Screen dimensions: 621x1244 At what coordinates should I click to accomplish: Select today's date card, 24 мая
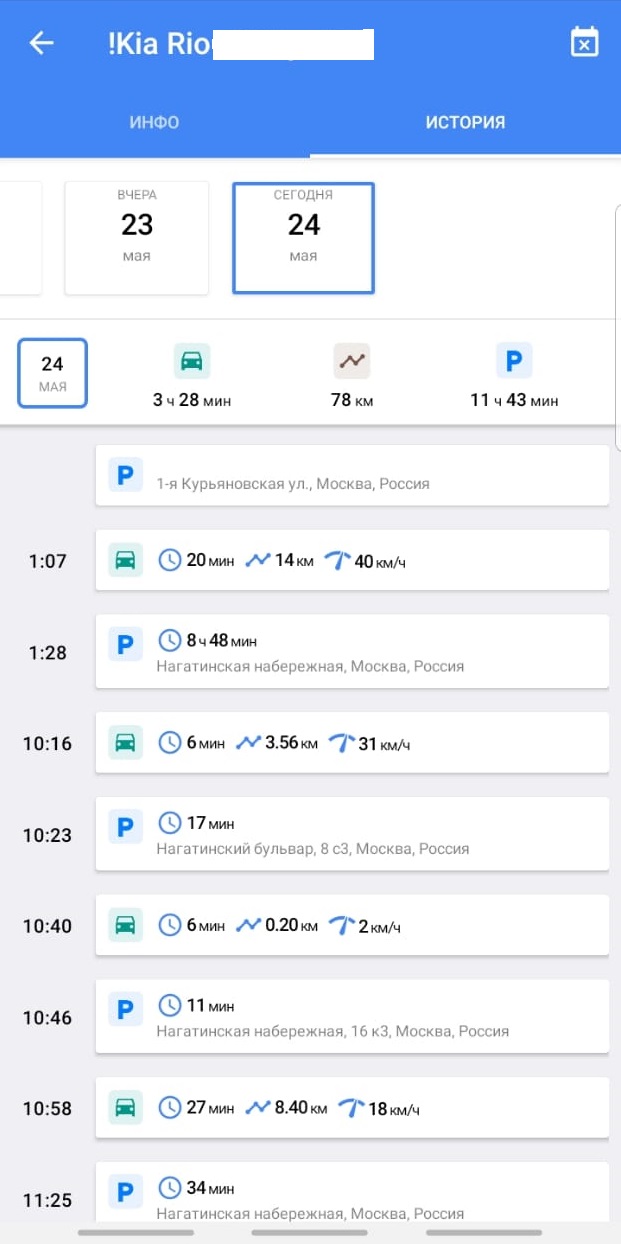303,237
